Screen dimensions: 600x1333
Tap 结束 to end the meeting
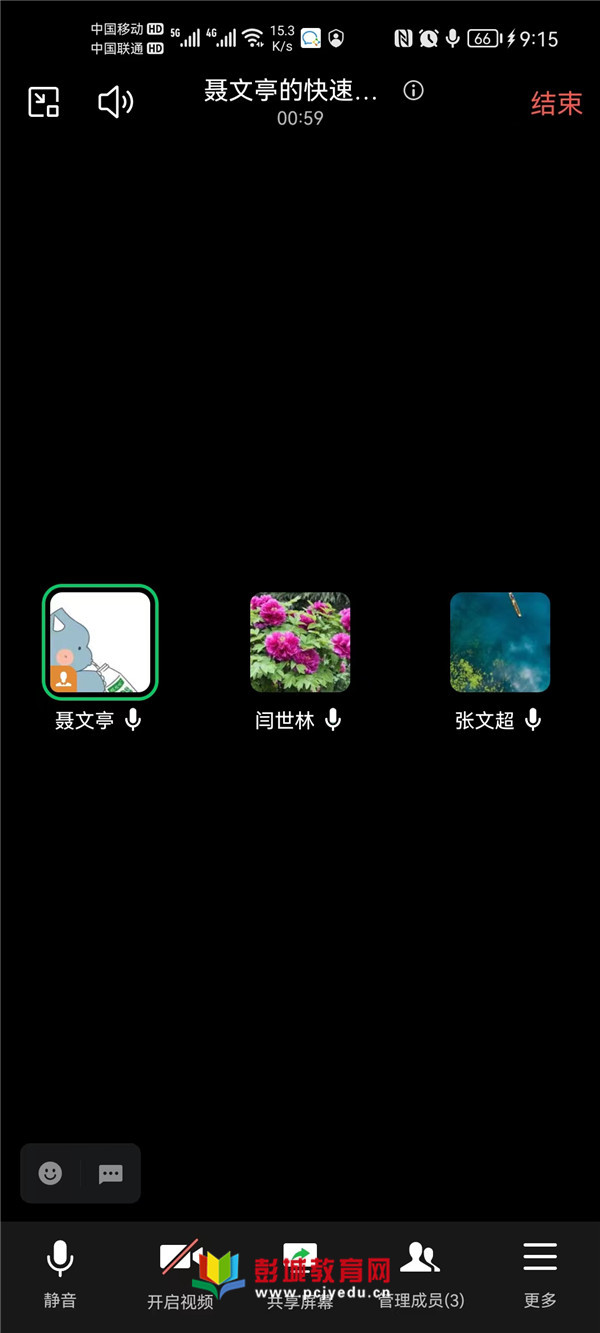pos(556,103)
